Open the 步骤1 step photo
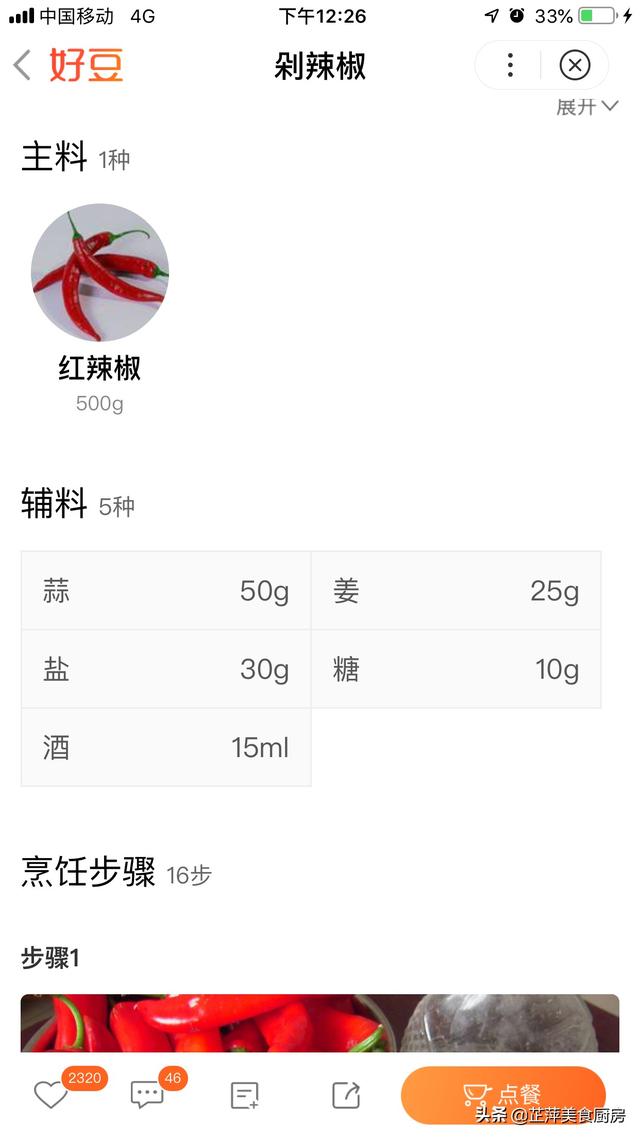This screenshot has height=1138, width=640. [320, 1022]
